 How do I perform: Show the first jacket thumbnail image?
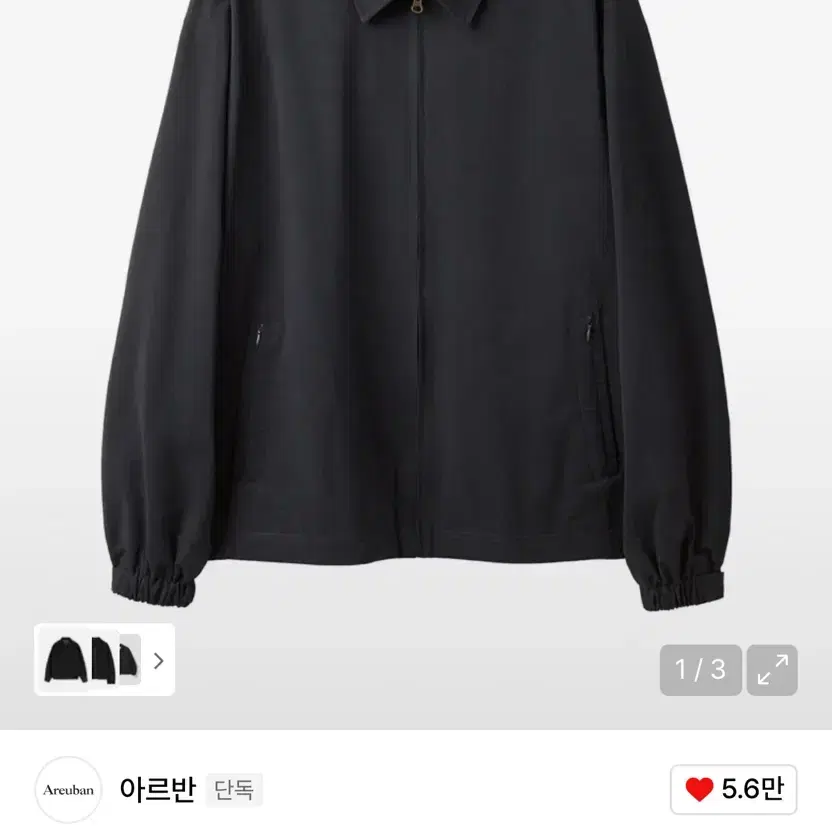point(63,659)
